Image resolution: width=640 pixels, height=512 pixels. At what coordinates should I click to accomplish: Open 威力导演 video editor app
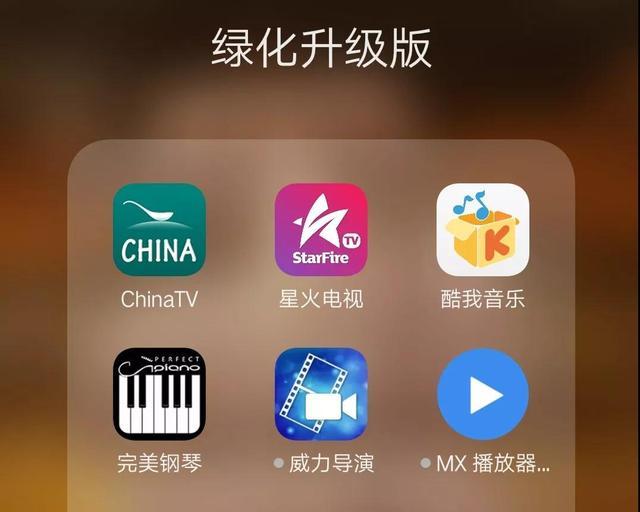321,393
